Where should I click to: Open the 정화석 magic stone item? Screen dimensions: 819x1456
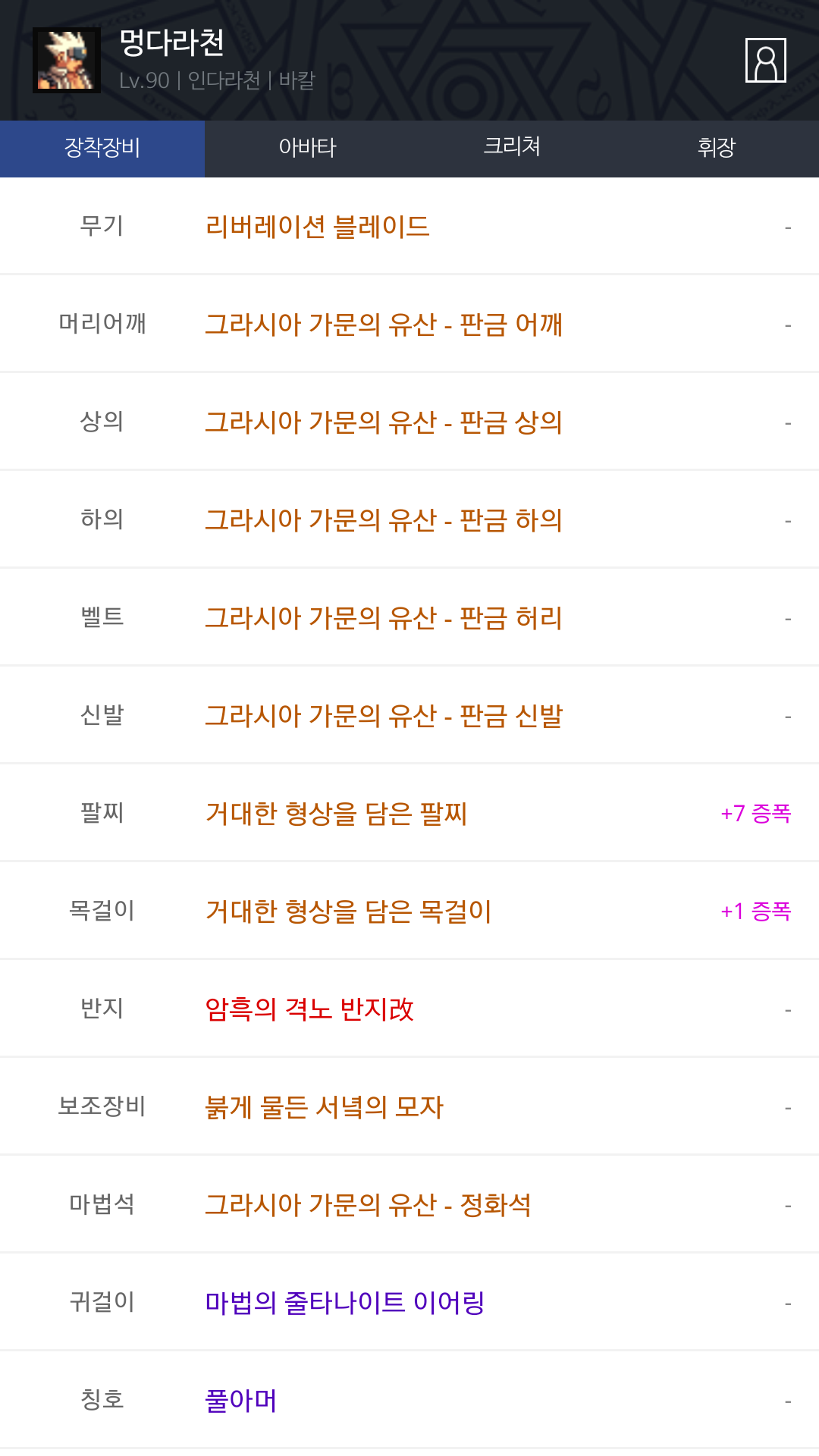(368, 1204)
